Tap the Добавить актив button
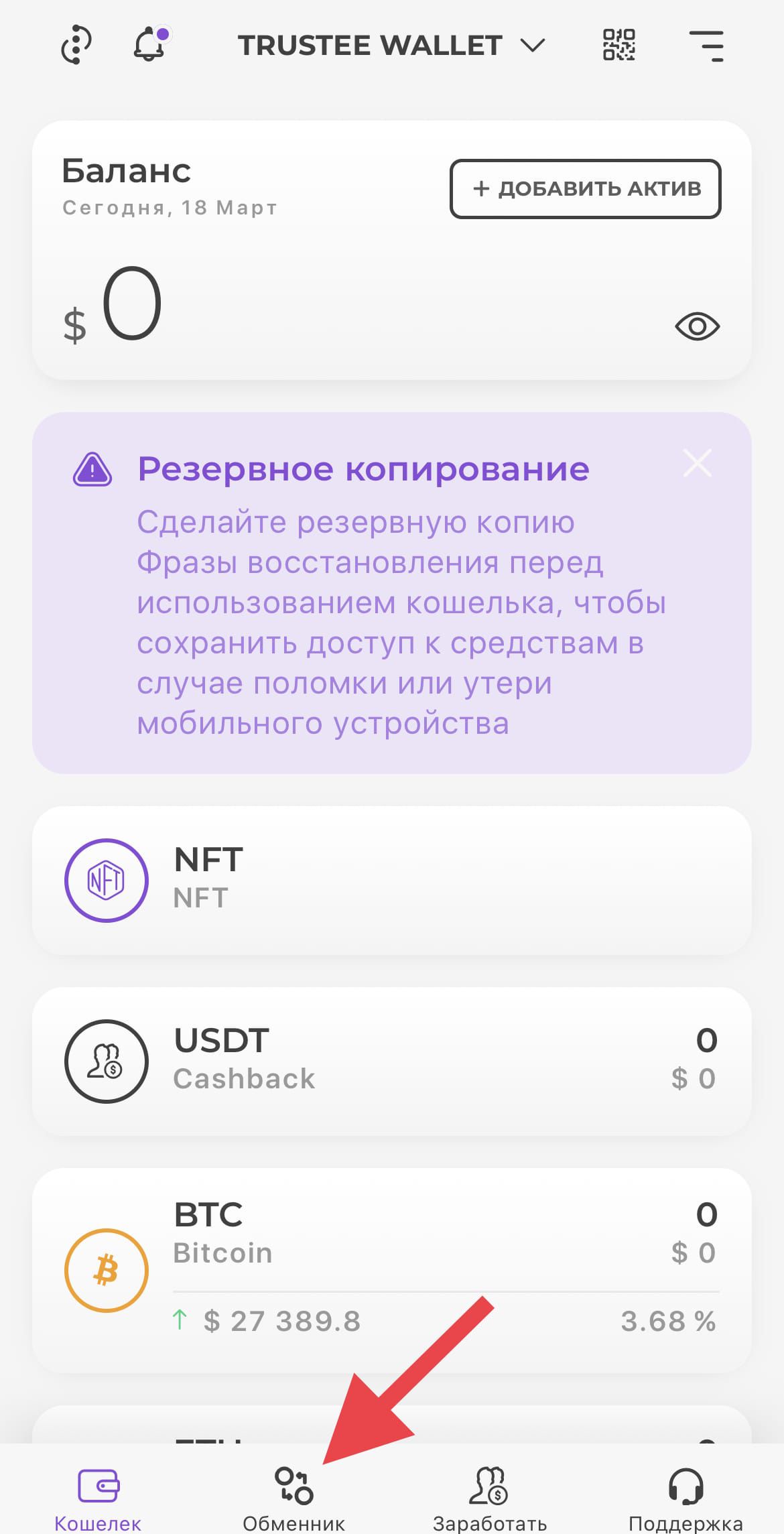Image resolution: width=784 pixels, height=1534 pixels. 585,189
